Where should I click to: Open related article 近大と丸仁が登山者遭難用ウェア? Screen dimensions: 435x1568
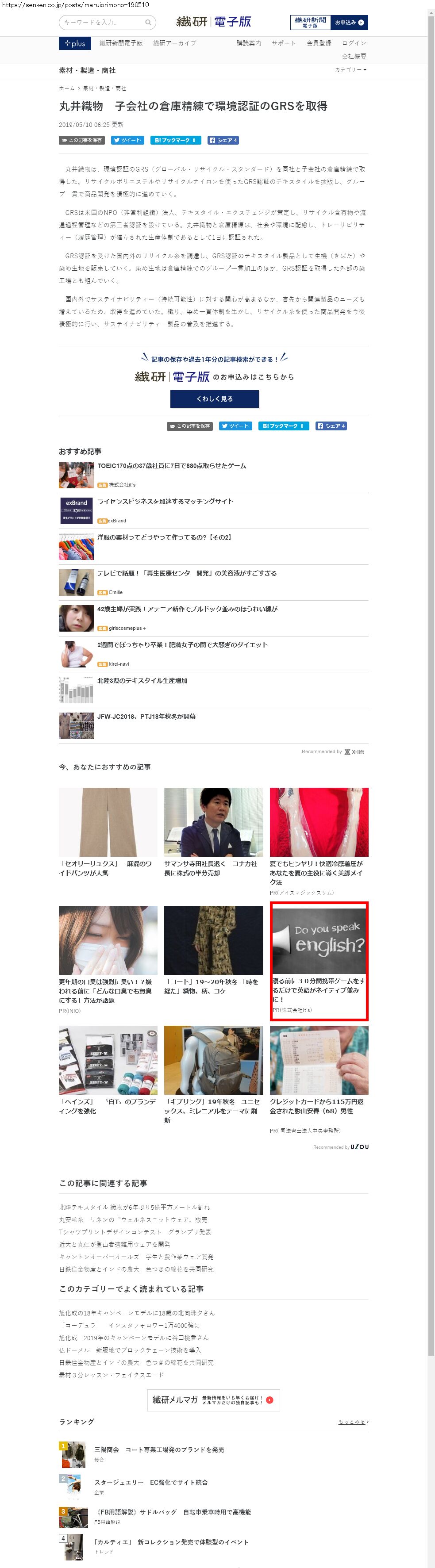tap(115, 1244)
